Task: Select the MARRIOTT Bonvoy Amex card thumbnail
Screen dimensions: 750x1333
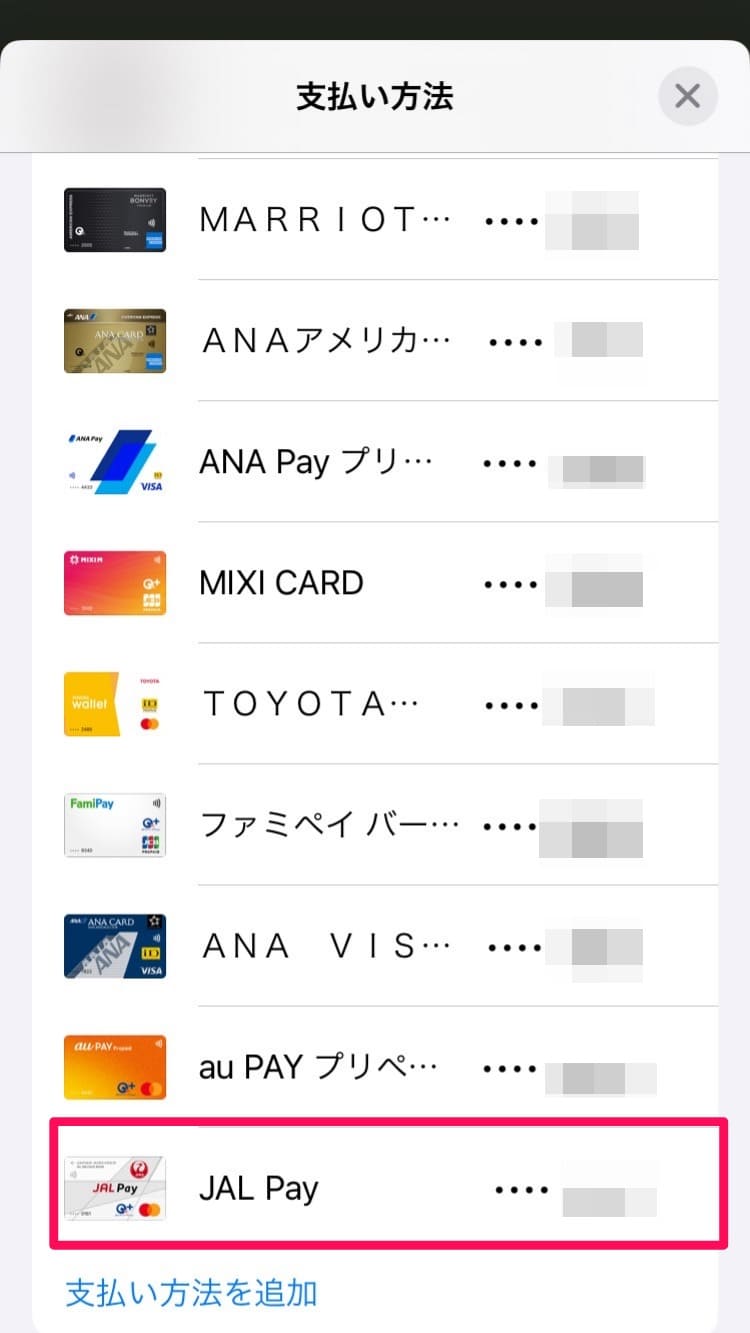Action: (114, 220)
